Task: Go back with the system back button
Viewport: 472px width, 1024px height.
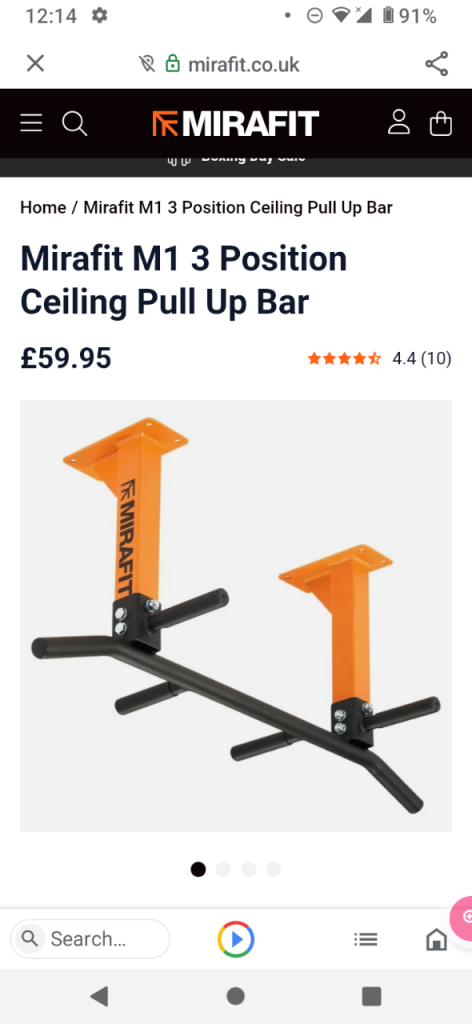Action: 99,996
